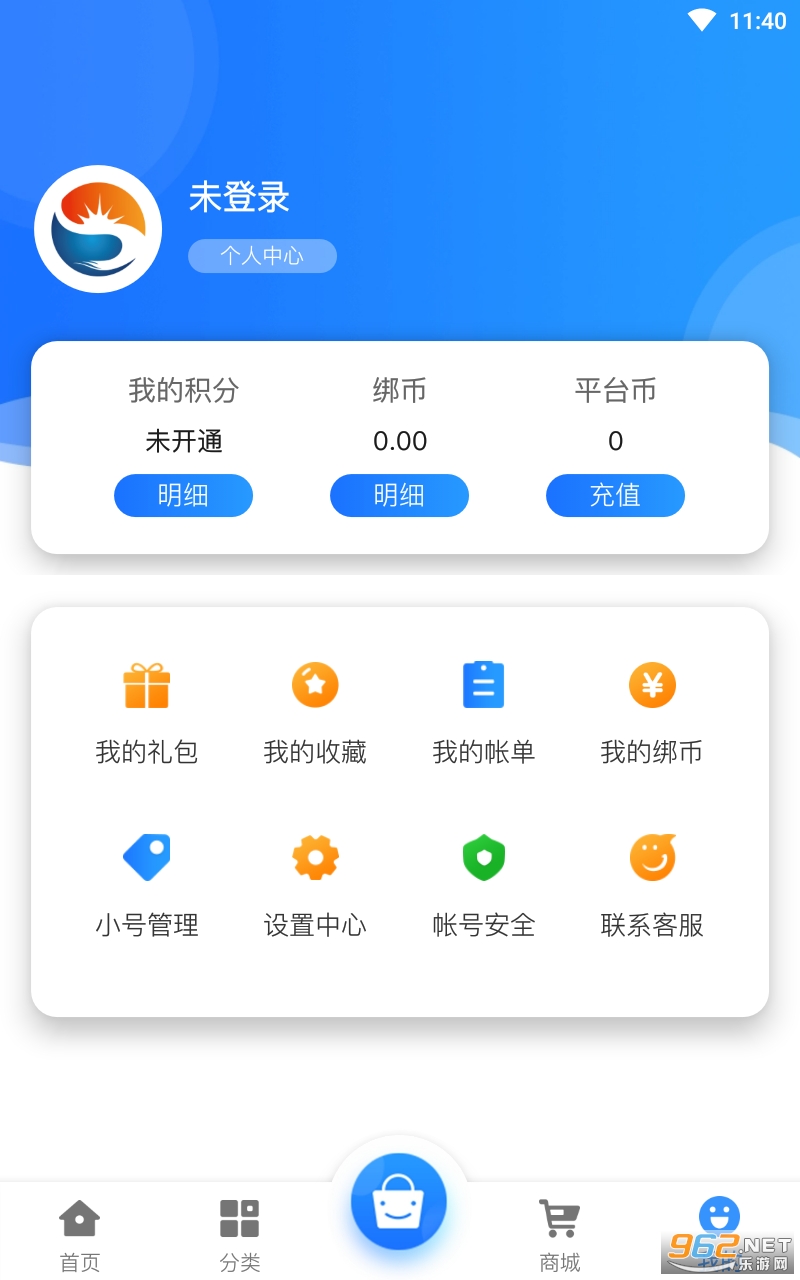The width and height of the screenshot is (800, 1280).
Task: Switch to the 商城 tab
Action: [x=560, y=1235]
